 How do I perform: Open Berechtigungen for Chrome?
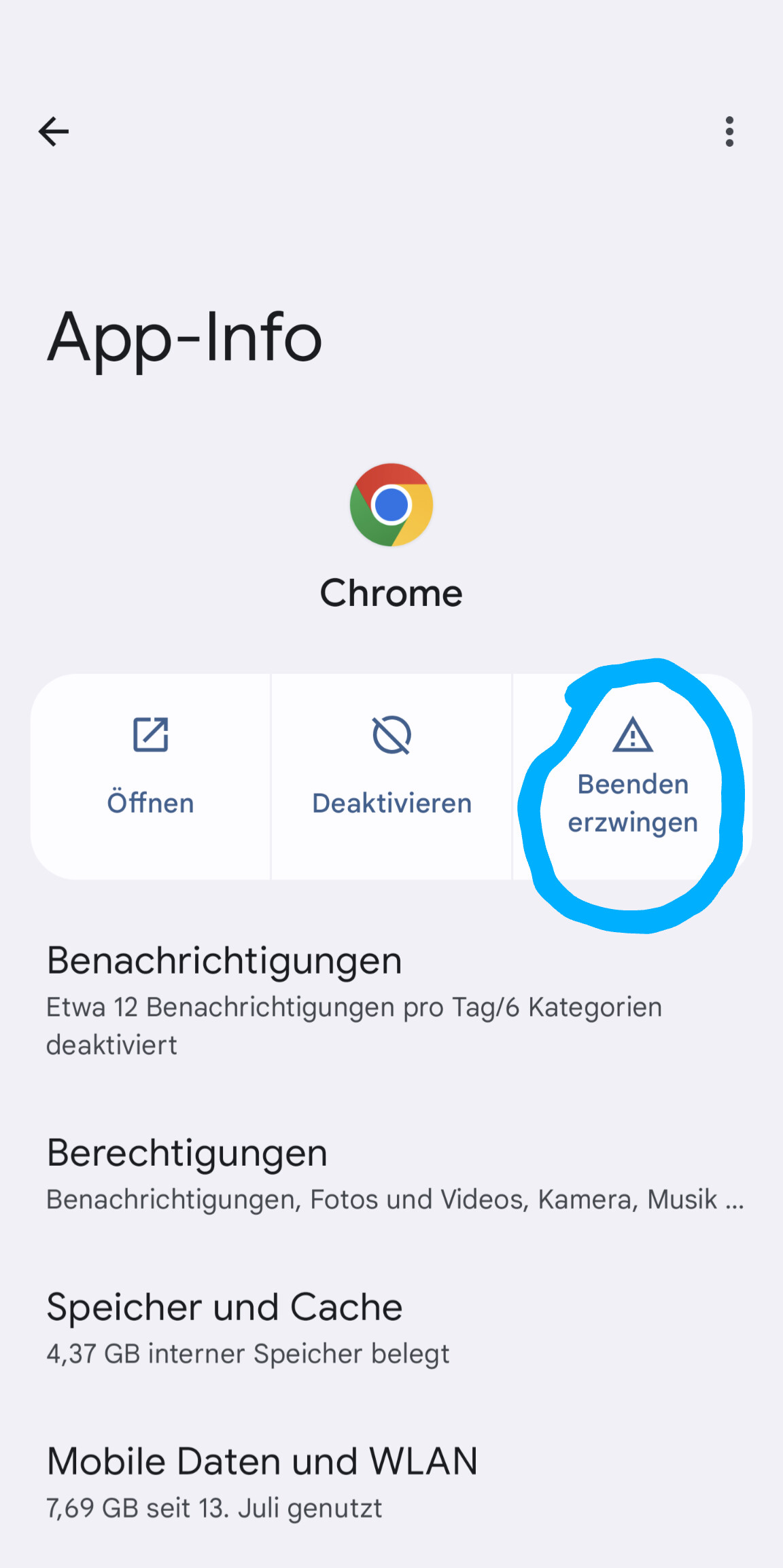point(391,1174)
